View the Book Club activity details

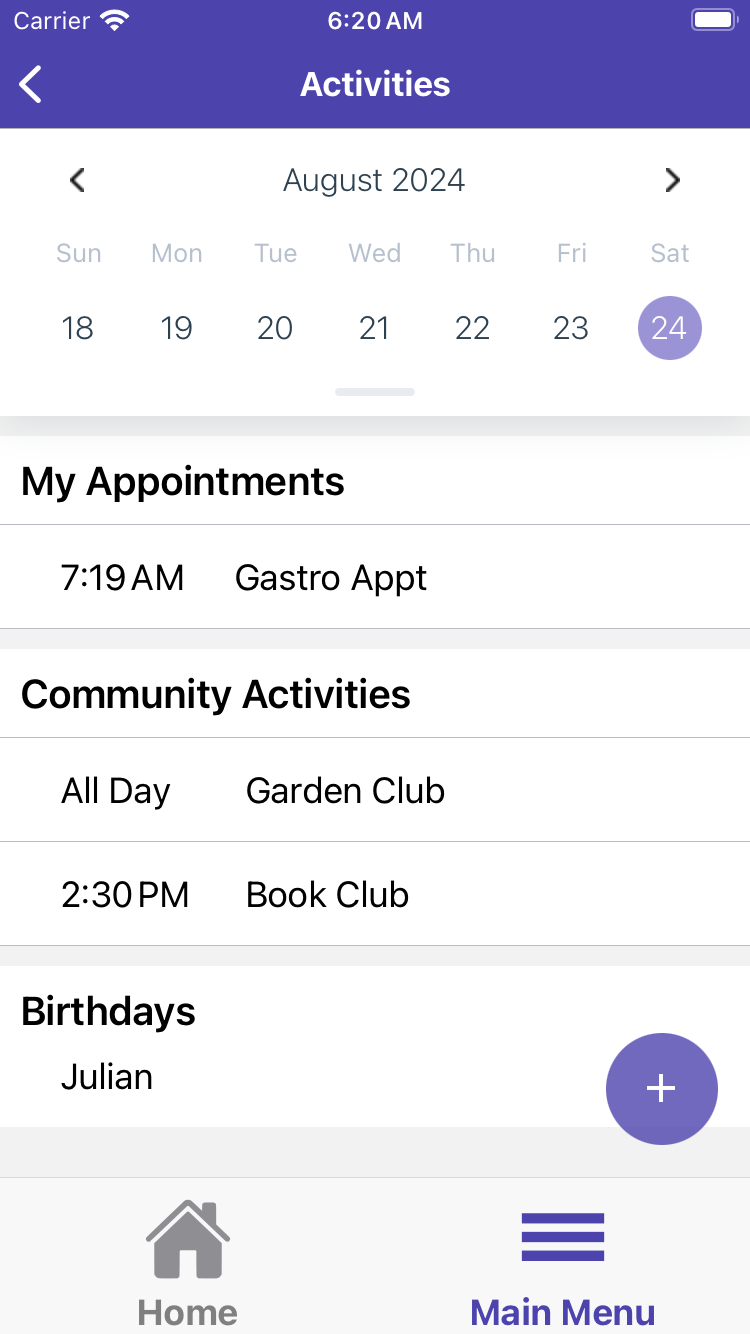pyautogui.click(x=375, y=895)
